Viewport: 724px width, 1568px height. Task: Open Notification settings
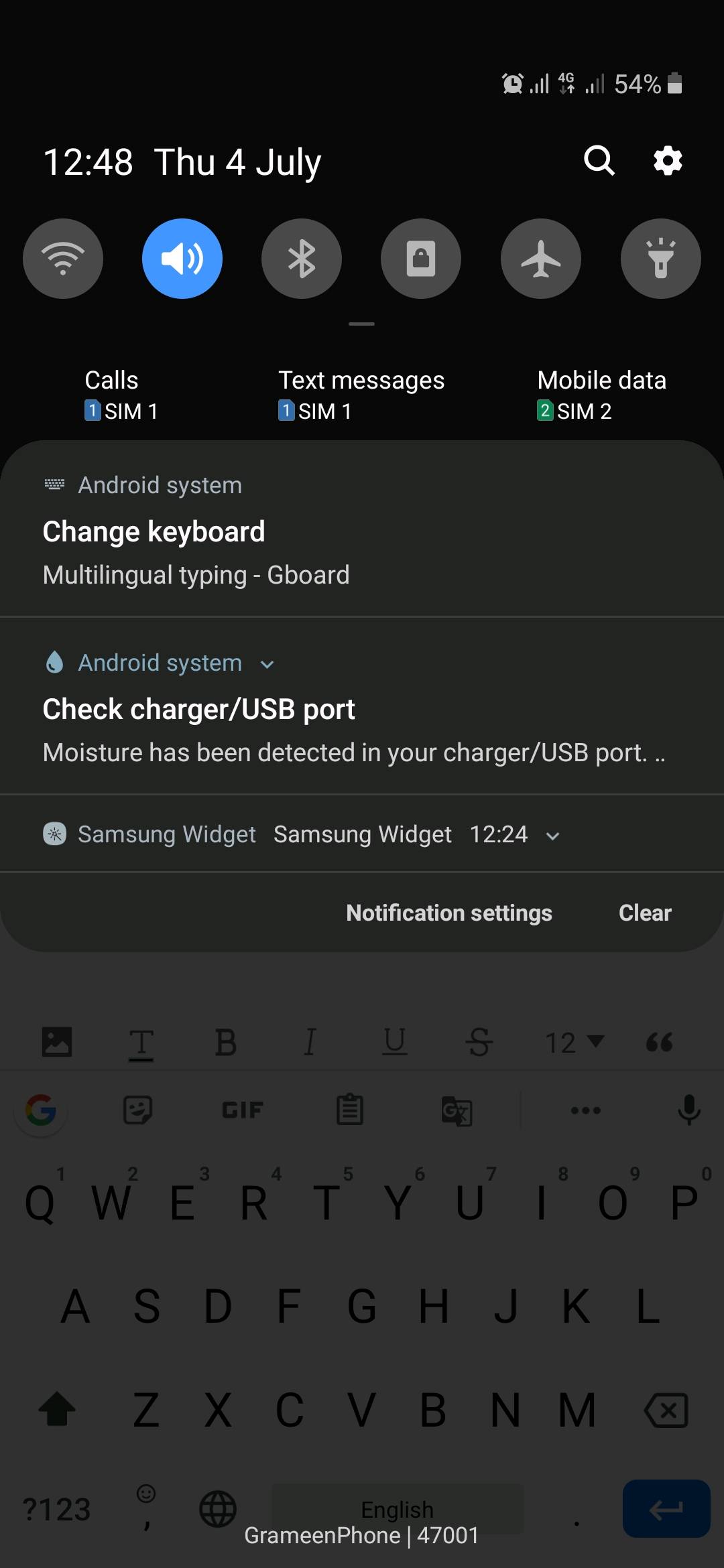click(448, 913)
